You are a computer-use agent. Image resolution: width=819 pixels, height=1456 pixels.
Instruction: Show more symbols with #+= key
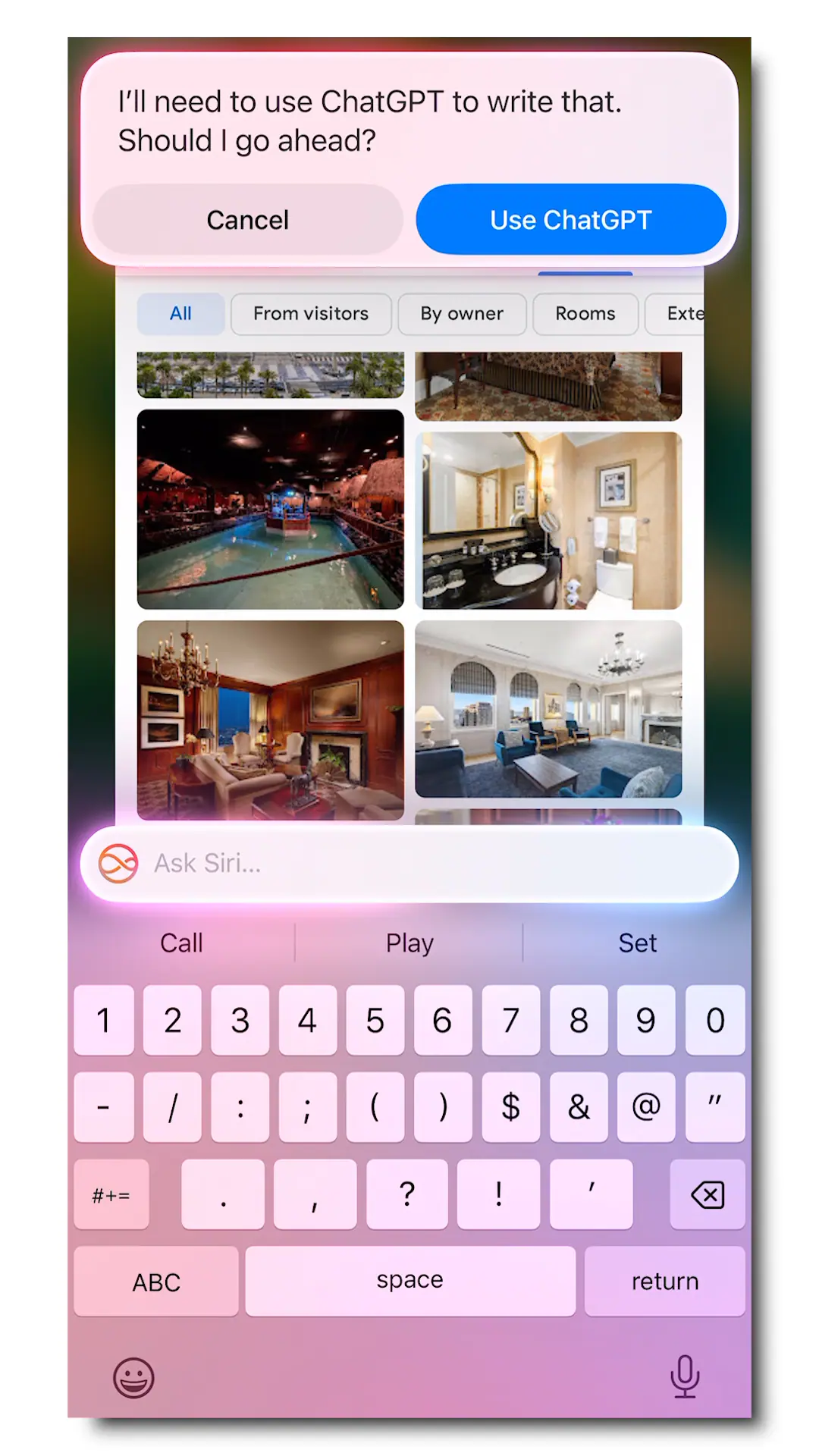click(x=111, y=1195)
